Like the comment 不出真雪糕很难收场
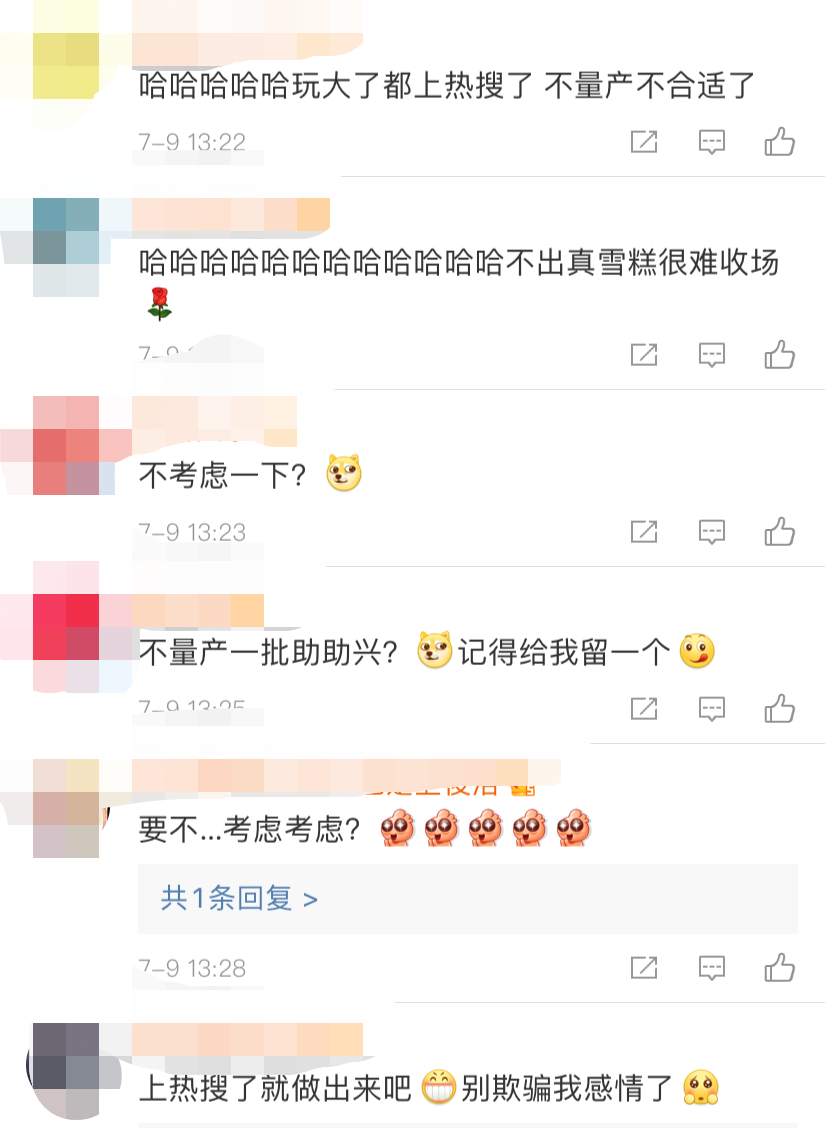This screenshot has width=825, height=1128. pos(780,354)
